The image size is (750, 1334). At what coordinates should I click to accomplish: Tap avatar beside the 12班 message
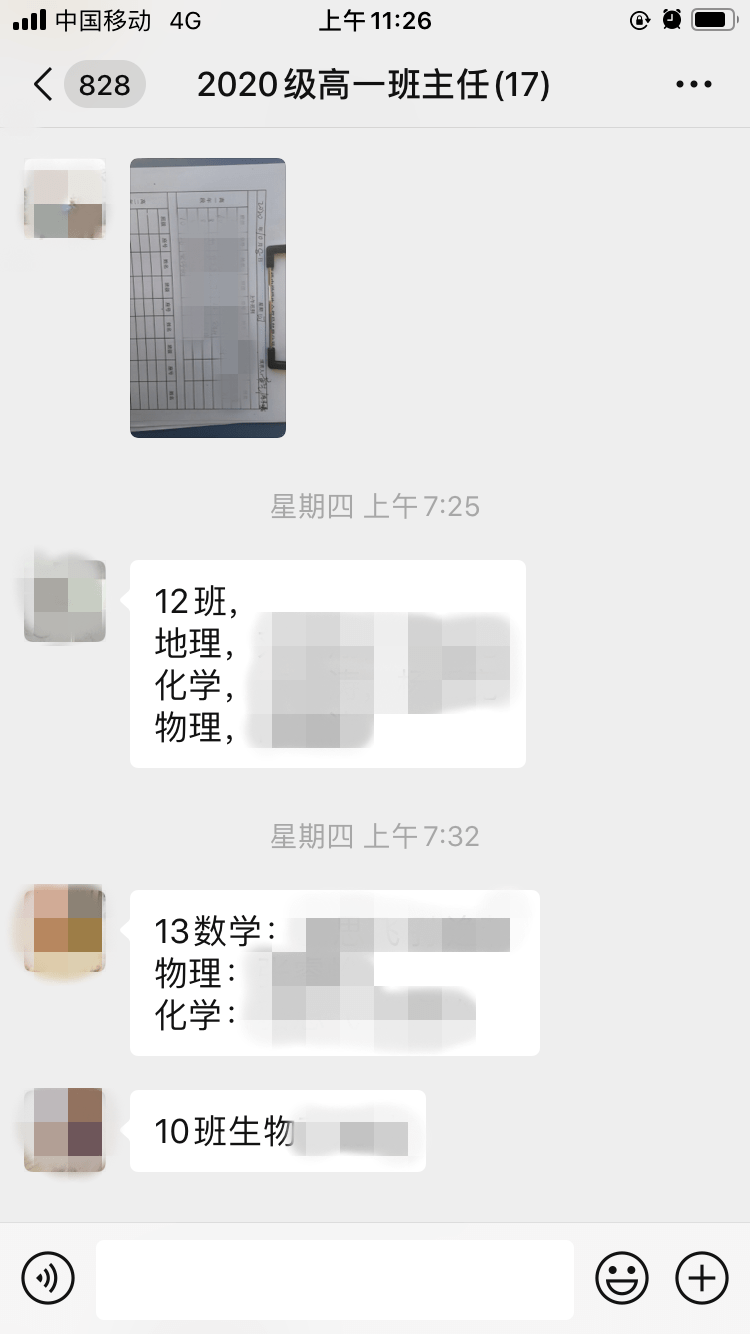(64, 600)
